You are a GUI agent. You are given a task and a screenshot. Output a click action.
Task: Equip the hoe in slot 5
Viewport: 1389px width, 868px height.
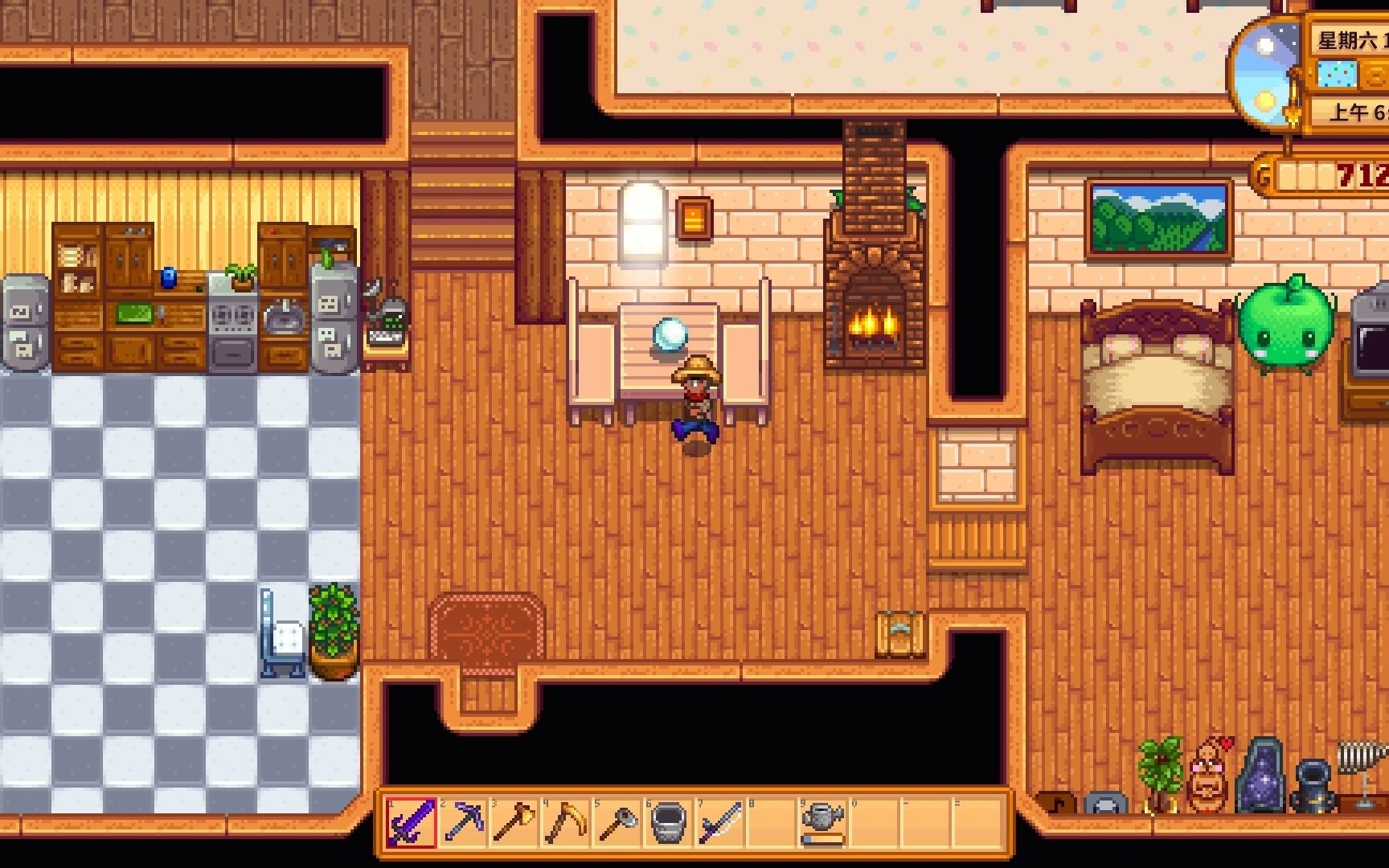[x=617, y=823]
